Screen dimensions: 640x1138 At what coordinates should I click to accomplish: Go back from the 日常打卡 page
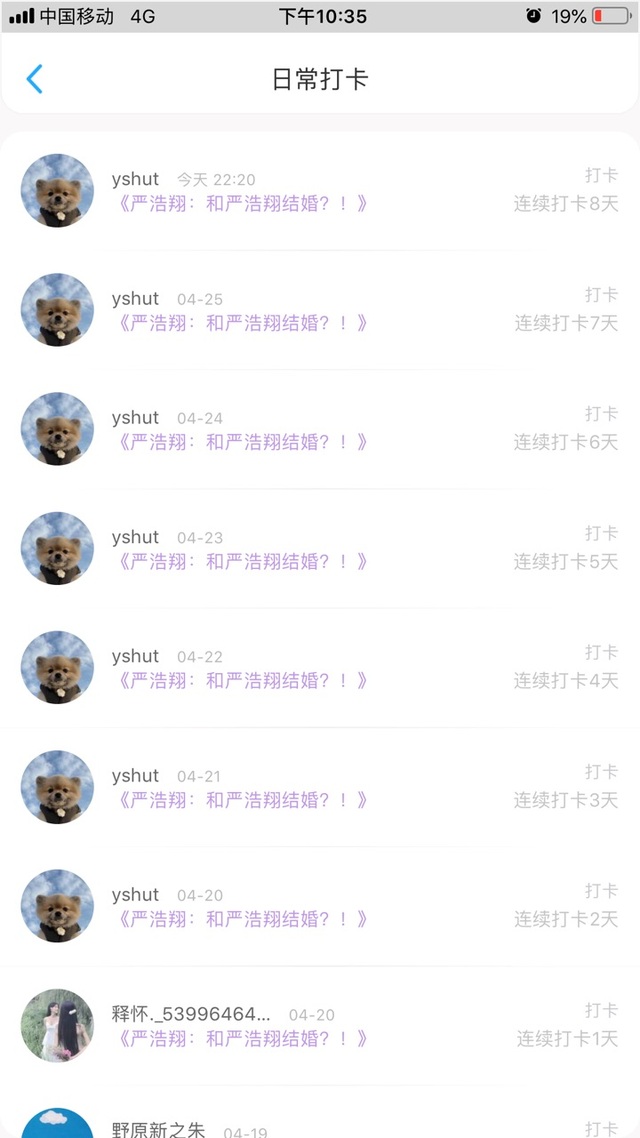click(35, 79)
